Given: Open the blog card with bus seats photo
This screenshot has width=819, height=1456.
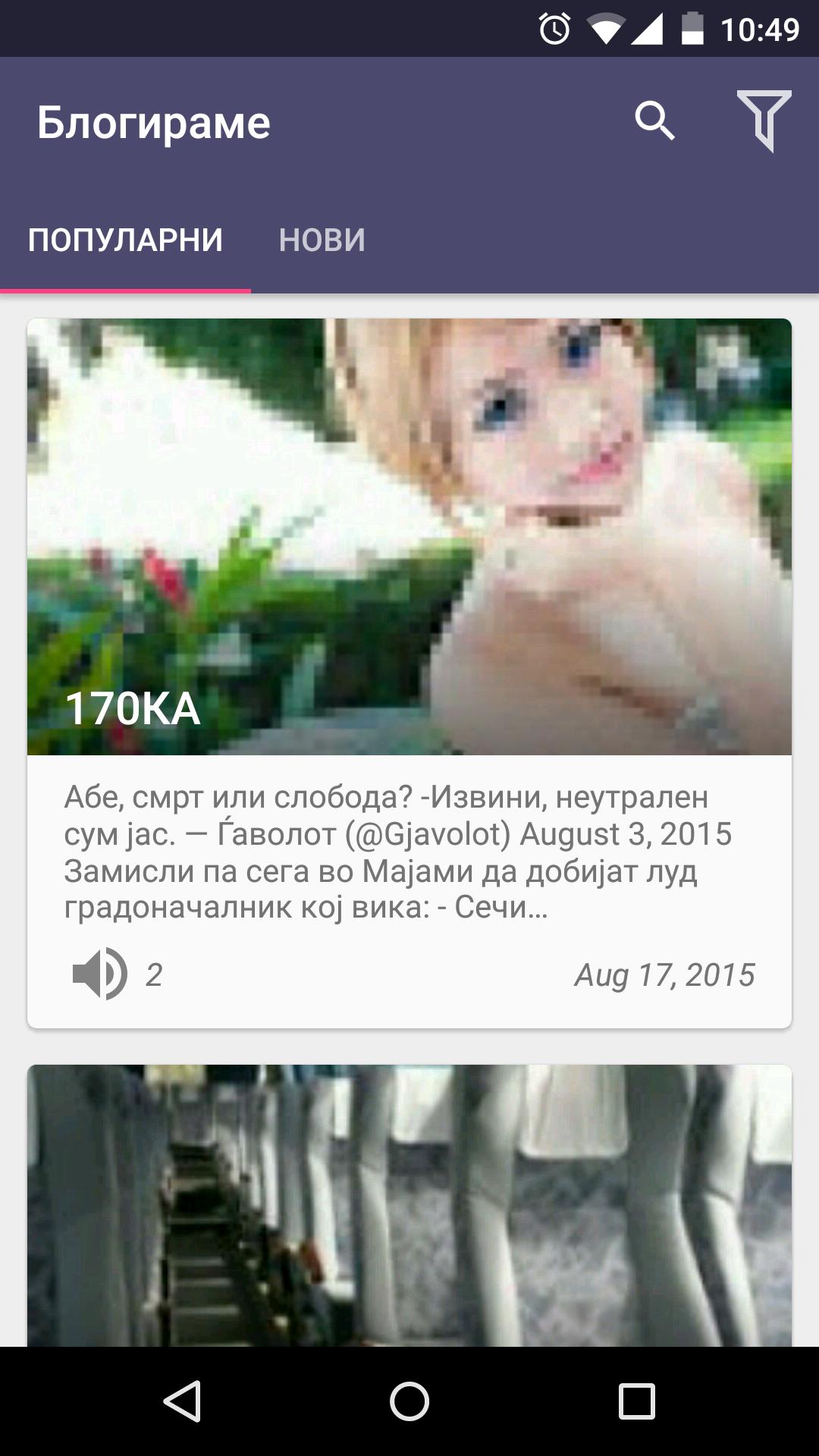Looking at the screenshot, I should click(409, 1206).
